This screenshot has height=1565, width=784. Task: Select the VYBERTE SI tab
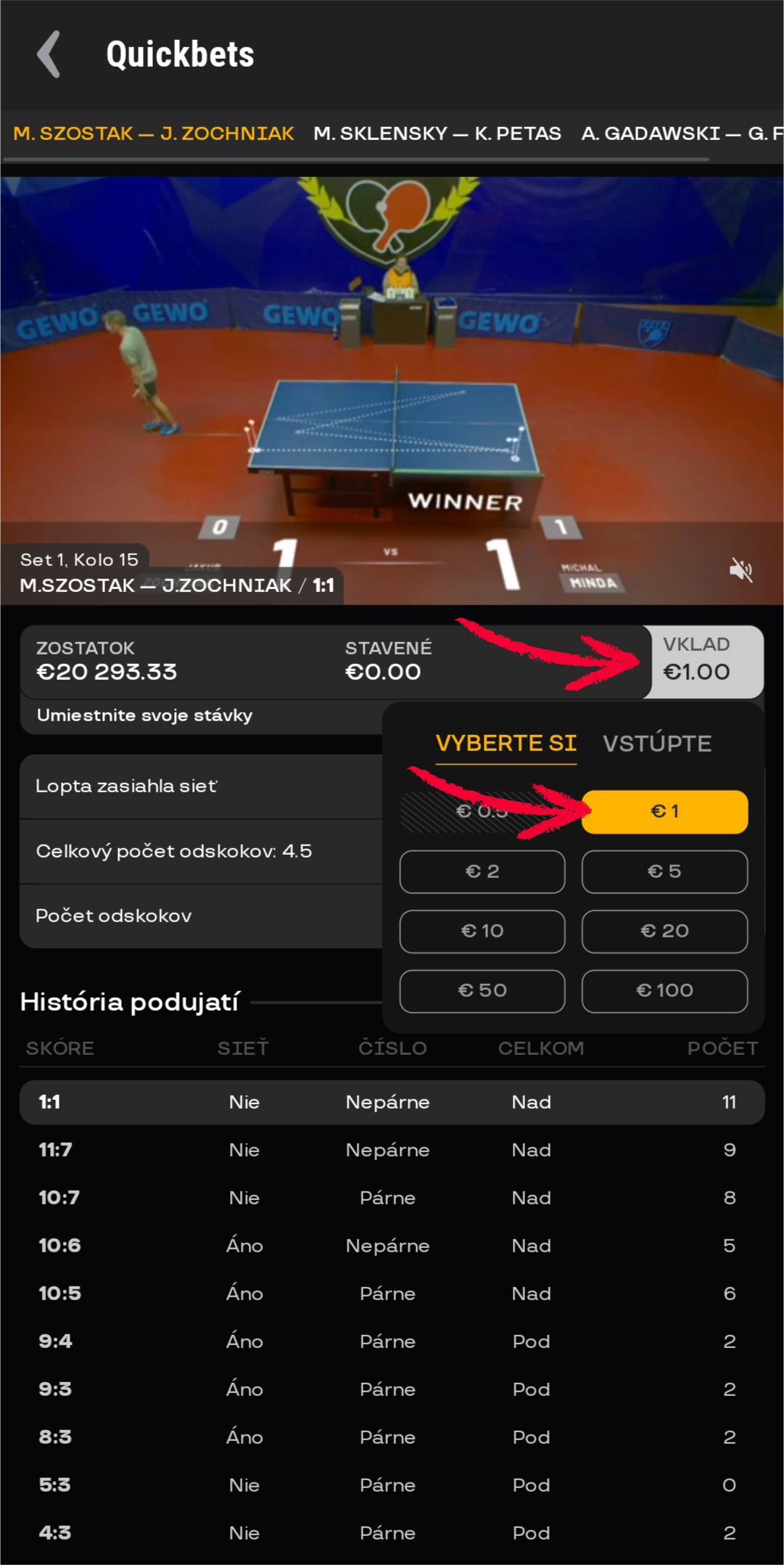(506, 743)
